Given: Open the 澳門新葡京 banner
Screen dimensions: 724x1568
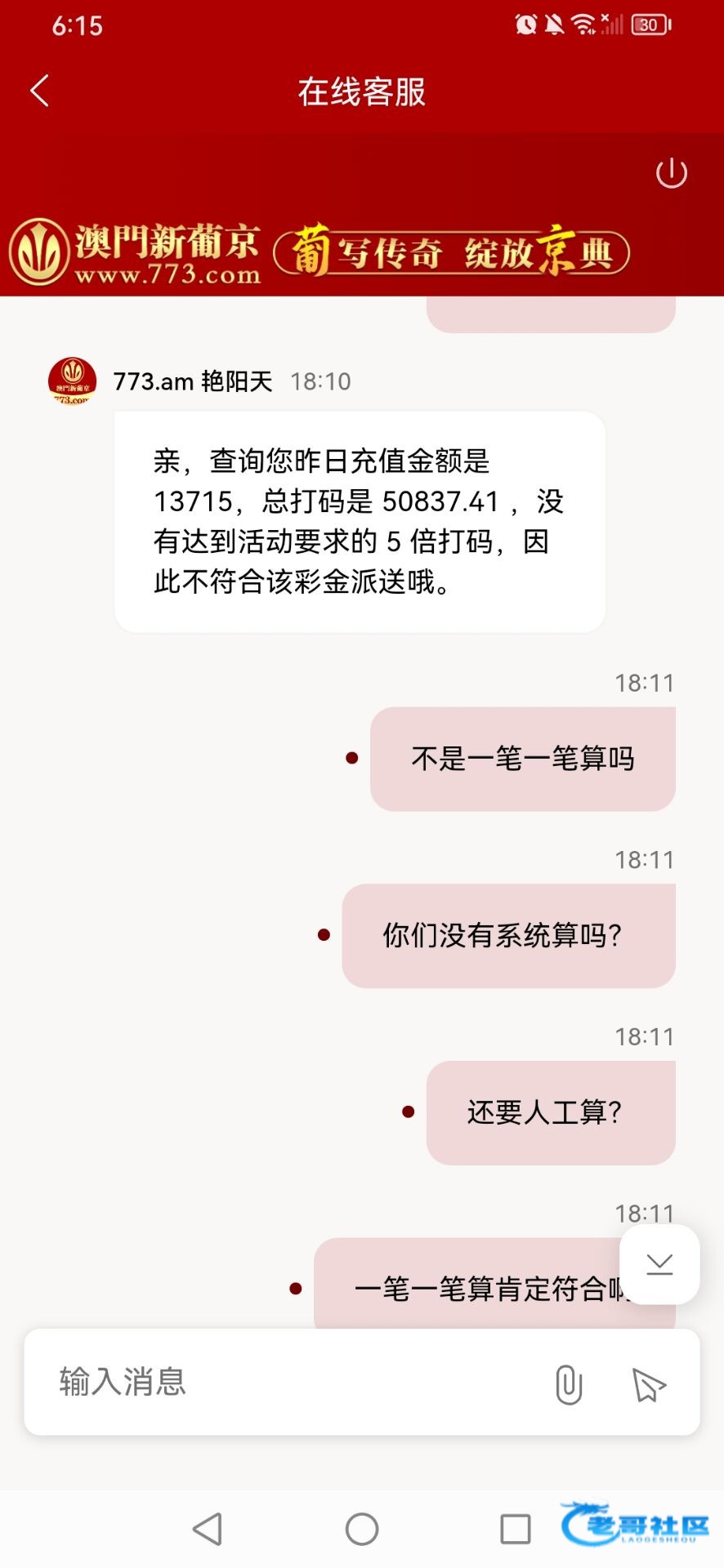Looking at the screenshot, I should pos(319,252).
